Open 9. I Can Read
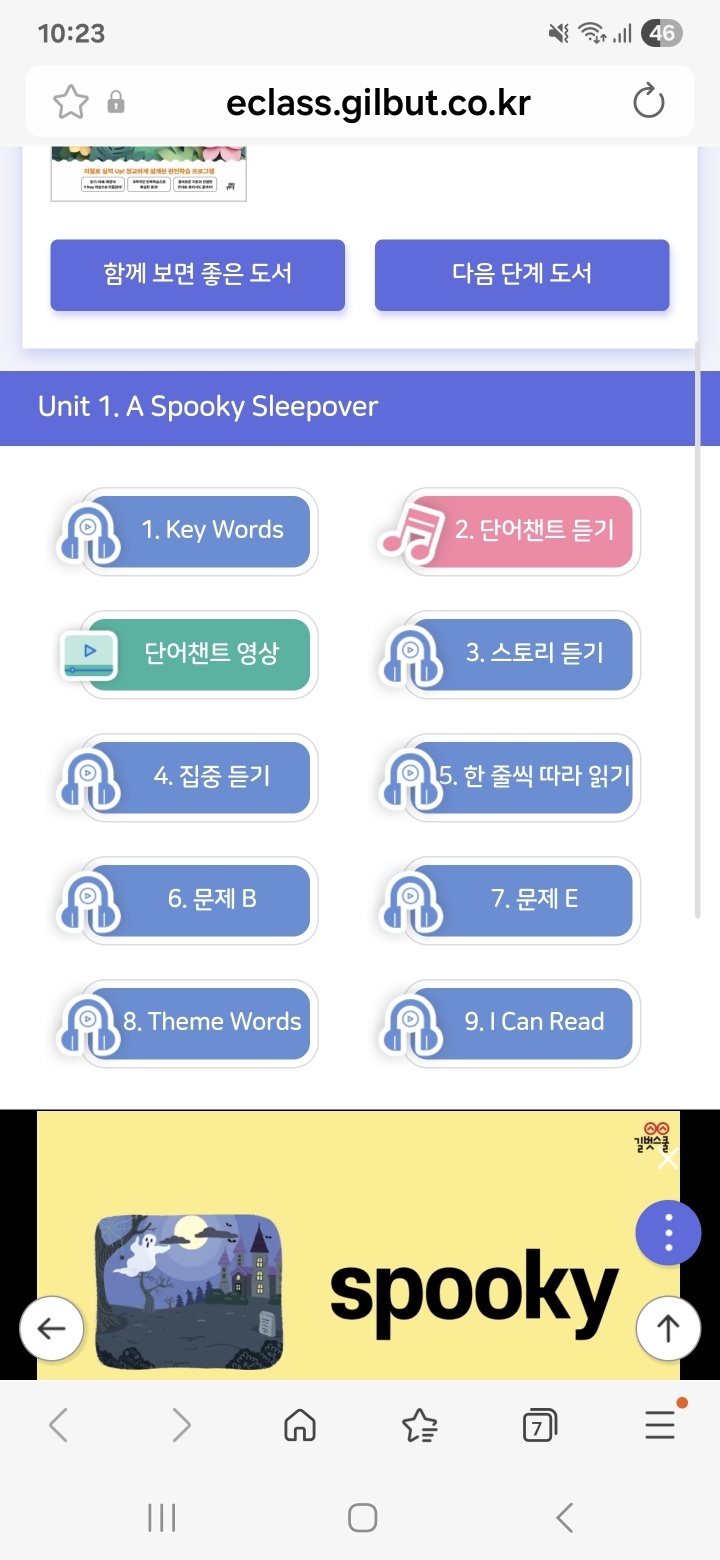 [x=520, y=1023]
